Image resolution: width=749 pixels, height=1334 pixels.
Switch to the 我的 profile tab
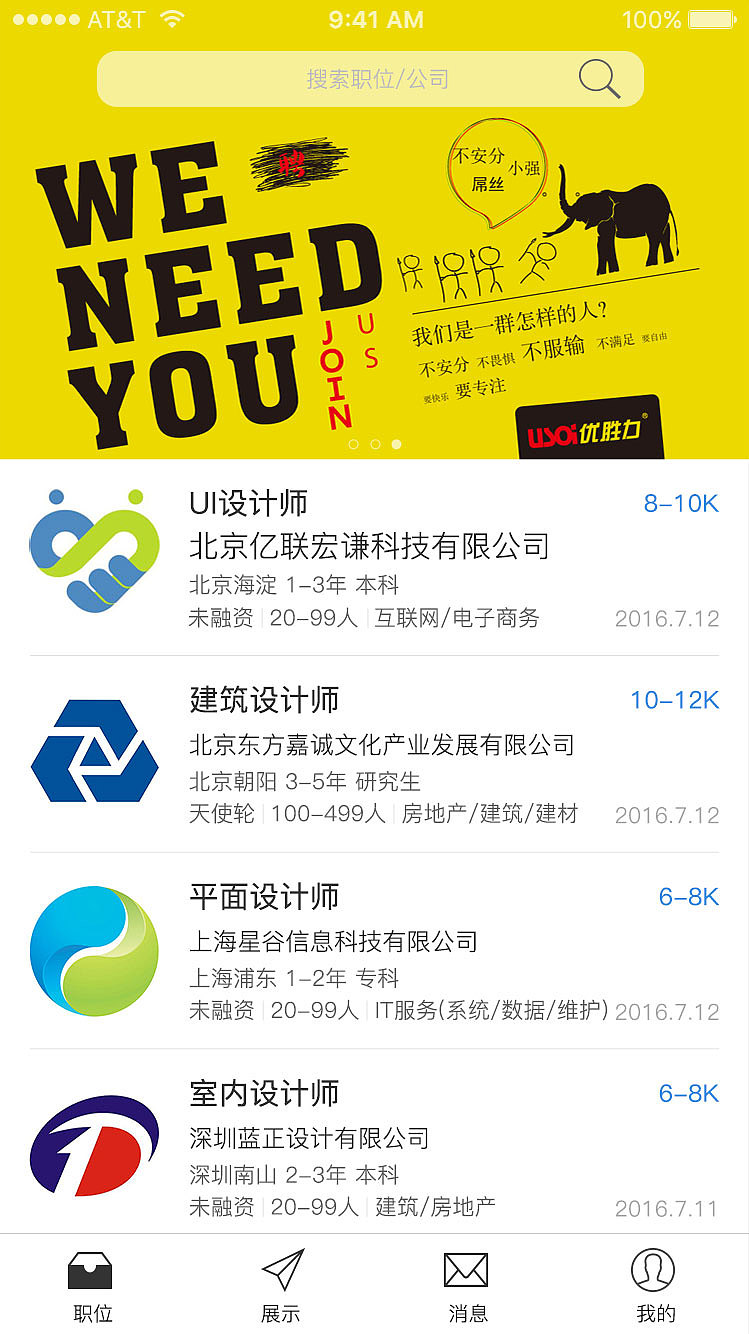click(655, 1286)
